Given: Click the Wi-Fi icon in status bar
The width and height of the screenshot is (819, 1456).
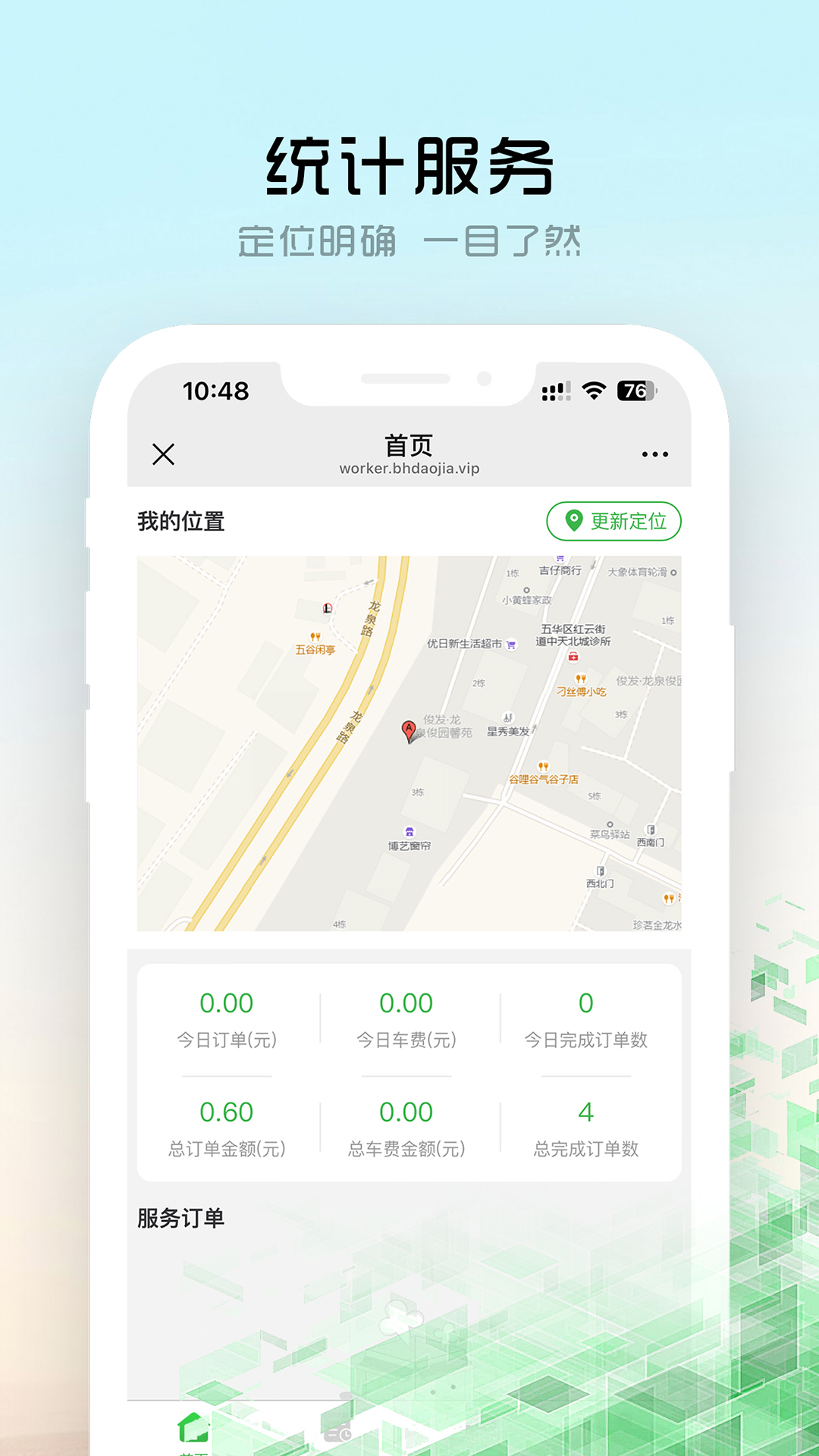Looking at the screenshot, I should coord(593,389).
